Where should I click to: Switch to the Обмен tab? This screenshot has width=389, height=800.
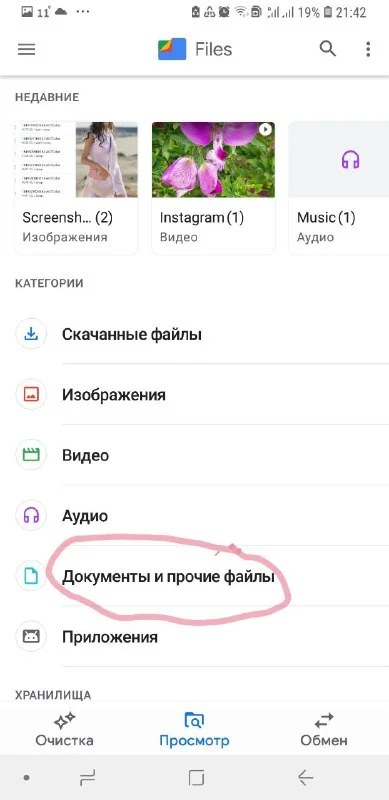324,730
